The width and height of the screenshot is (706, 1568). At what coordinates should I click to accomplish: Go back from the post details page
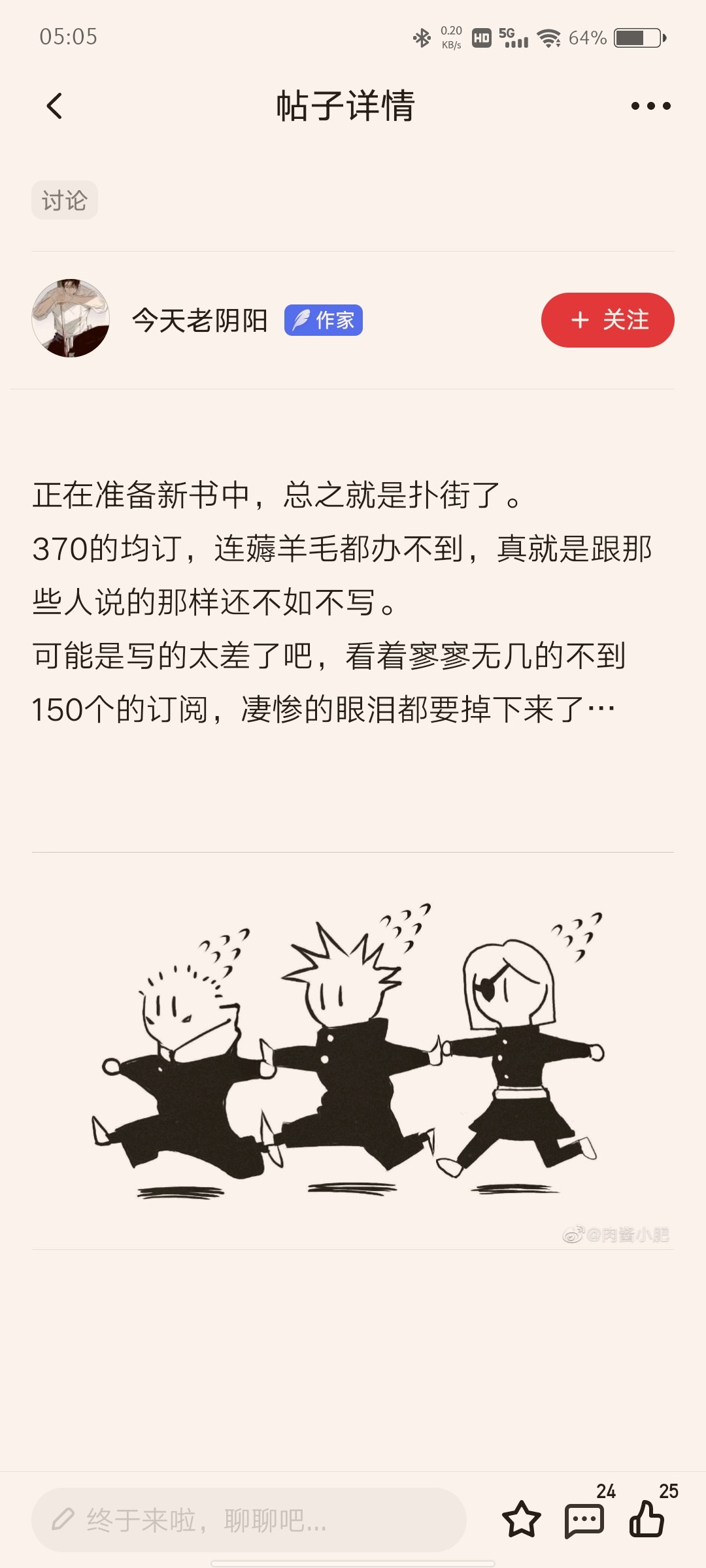click(55, 106)
